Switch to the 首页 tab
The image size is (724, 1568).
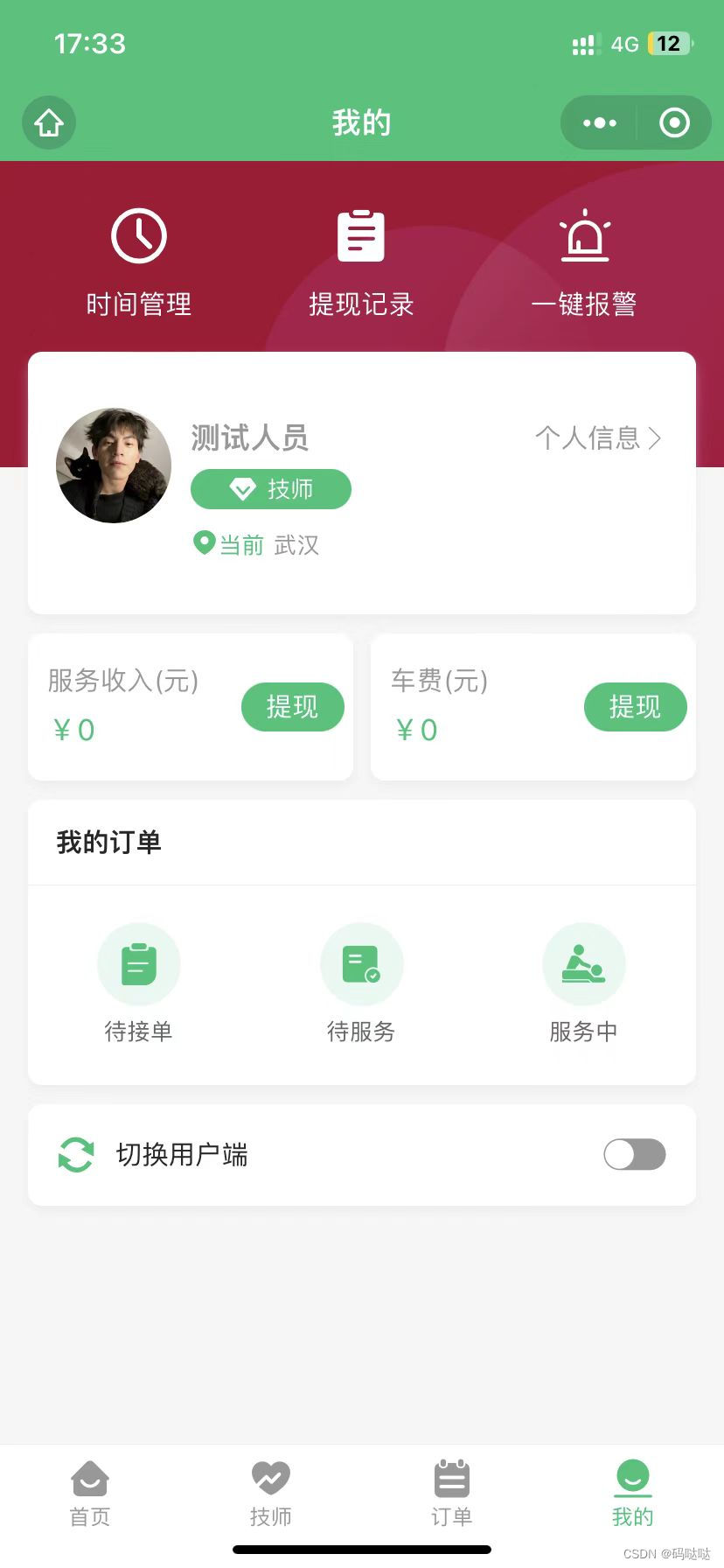tap(90, 1493)
